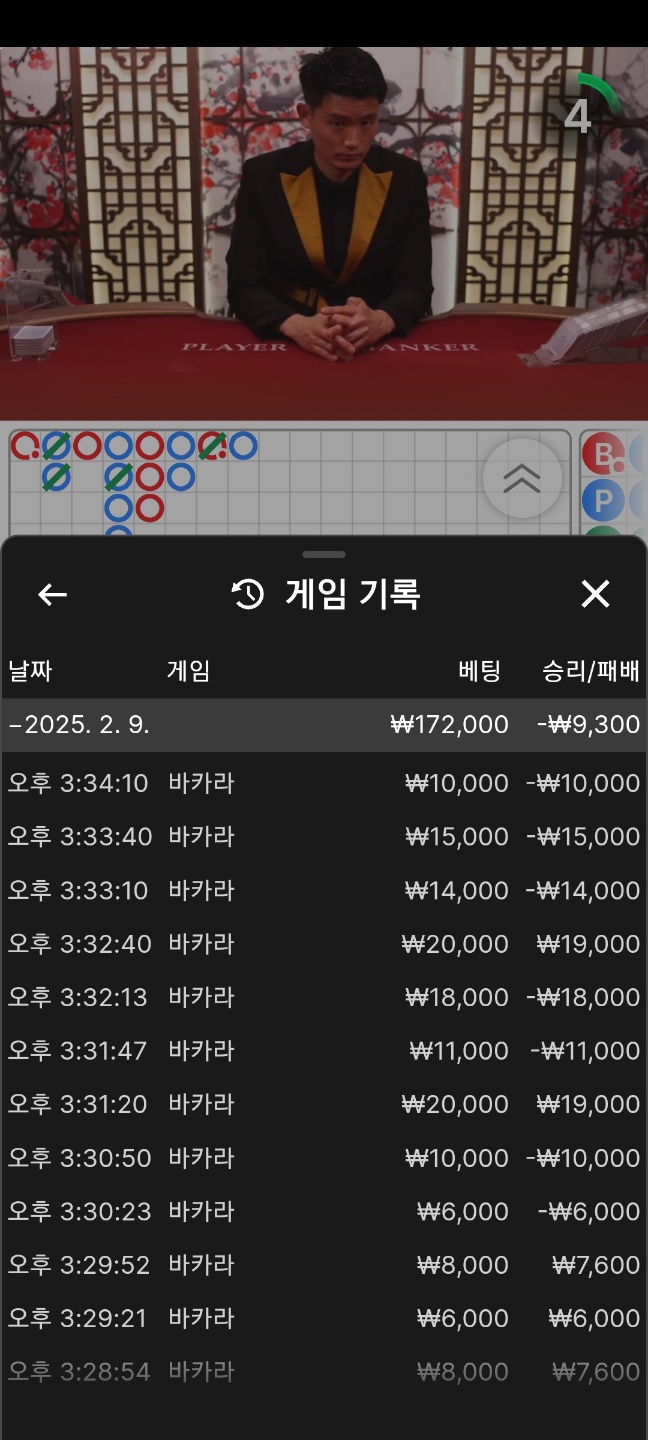
Task: Open the 오후 3:31:47 바카라 record
Action: click(x=323, y=1051)
